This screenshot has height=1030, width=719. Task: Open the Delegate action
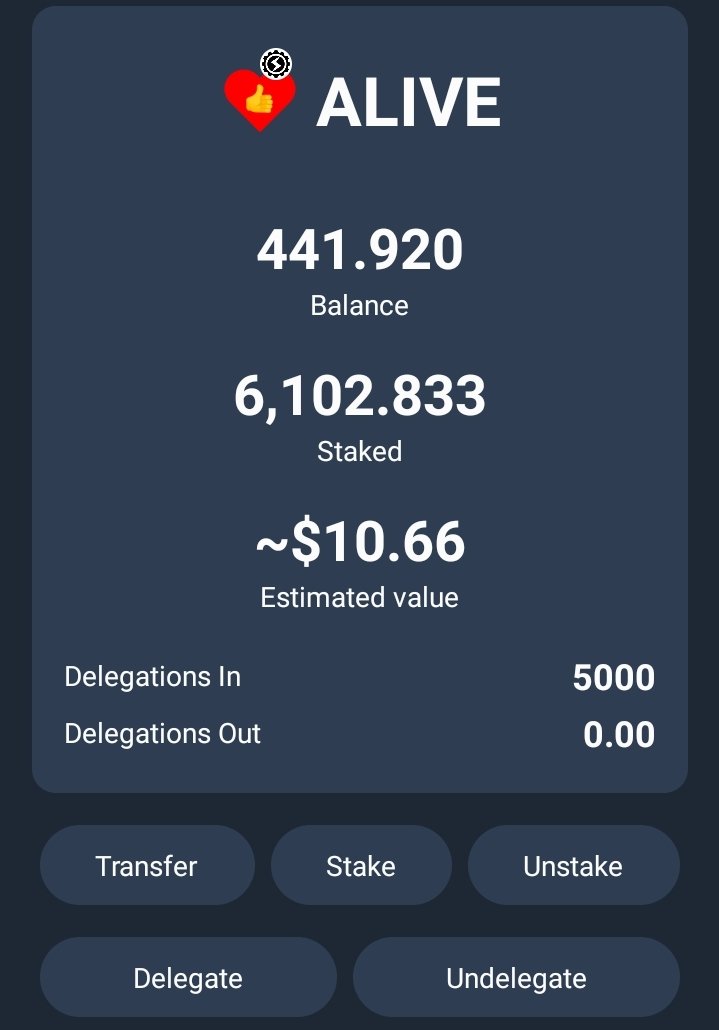(188, 978)
